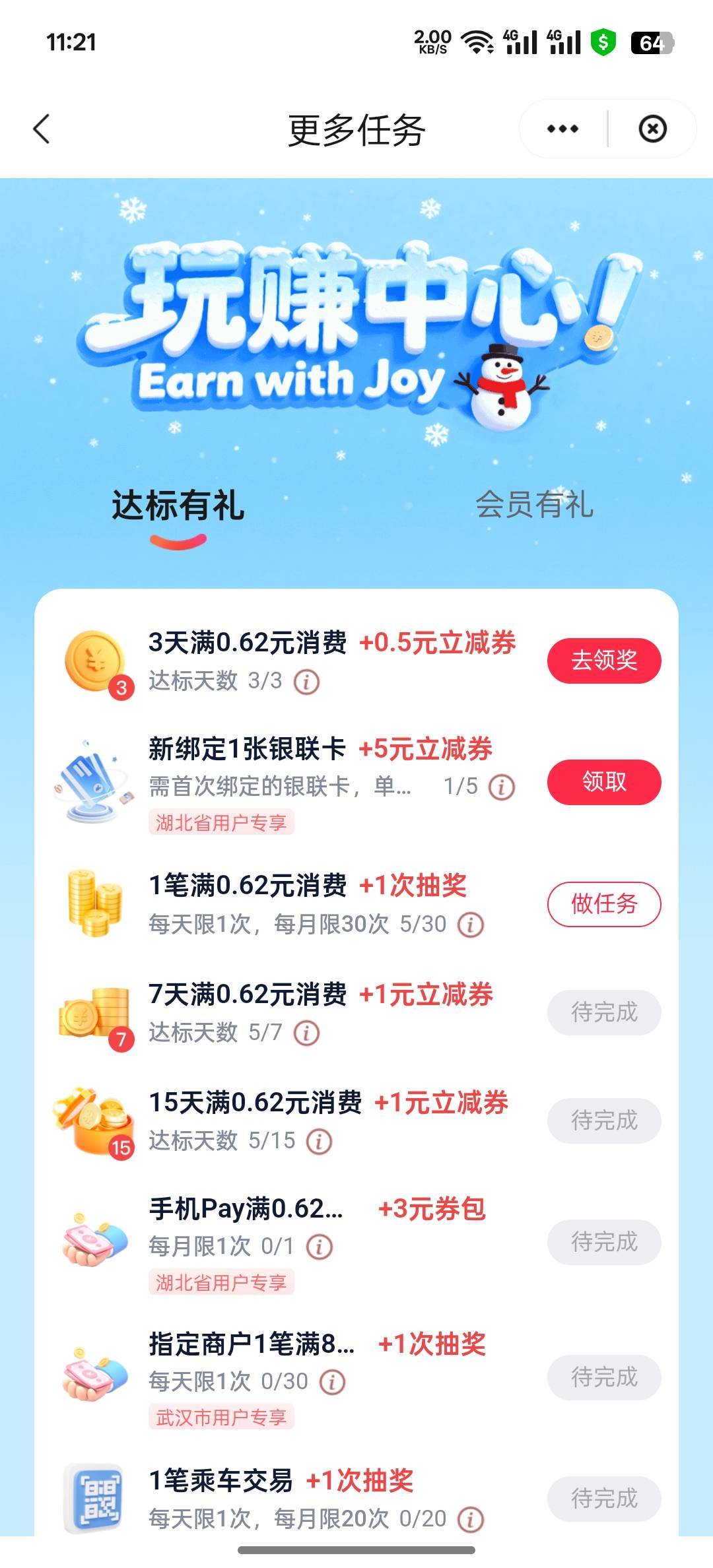Select the 达标有礼 tab
Image resolution: width=713 pixels, height=1568 pixels.
178,506
